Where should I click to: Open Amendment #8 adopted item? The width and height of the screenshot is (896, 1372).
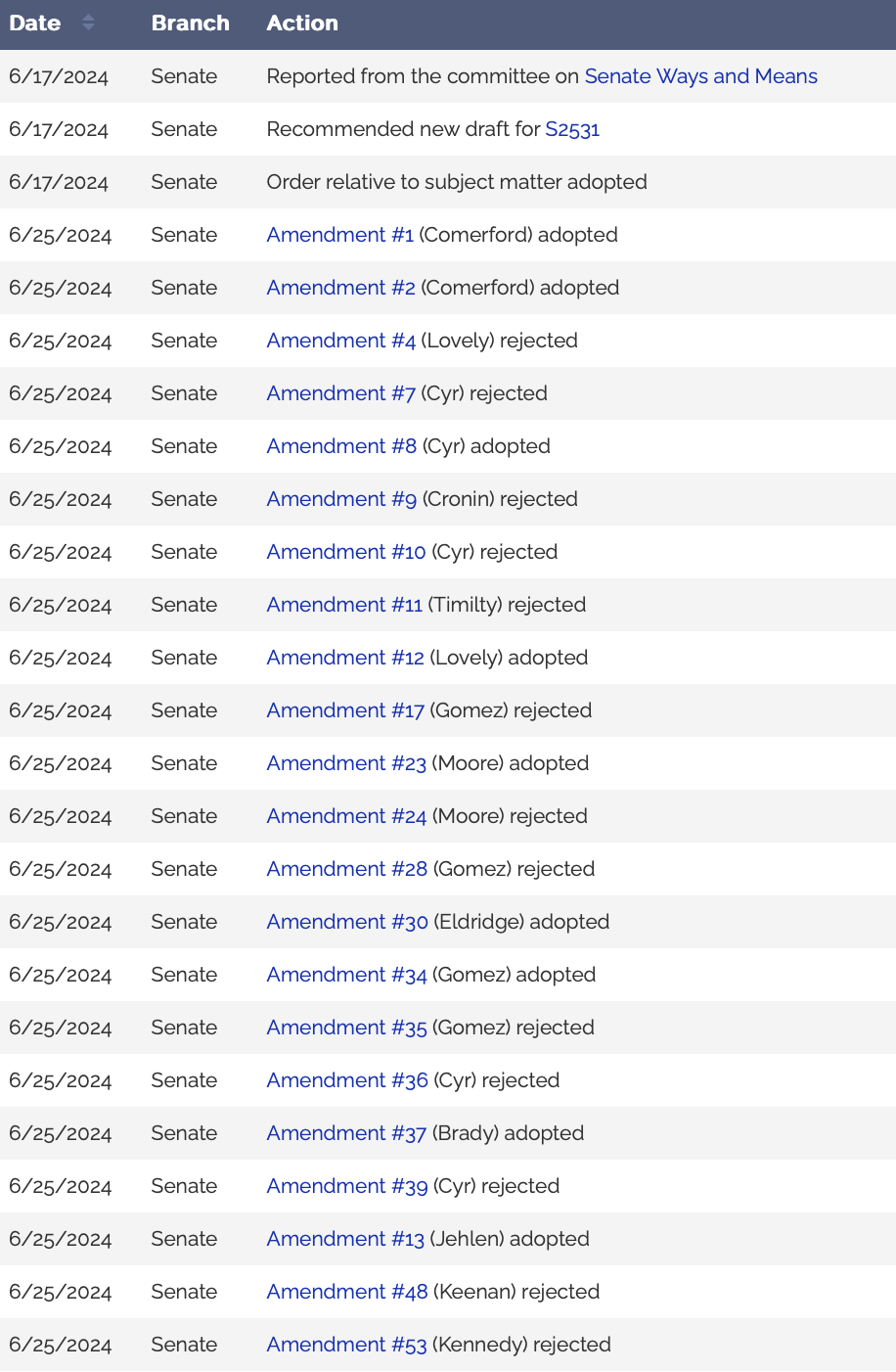point(340,446)
